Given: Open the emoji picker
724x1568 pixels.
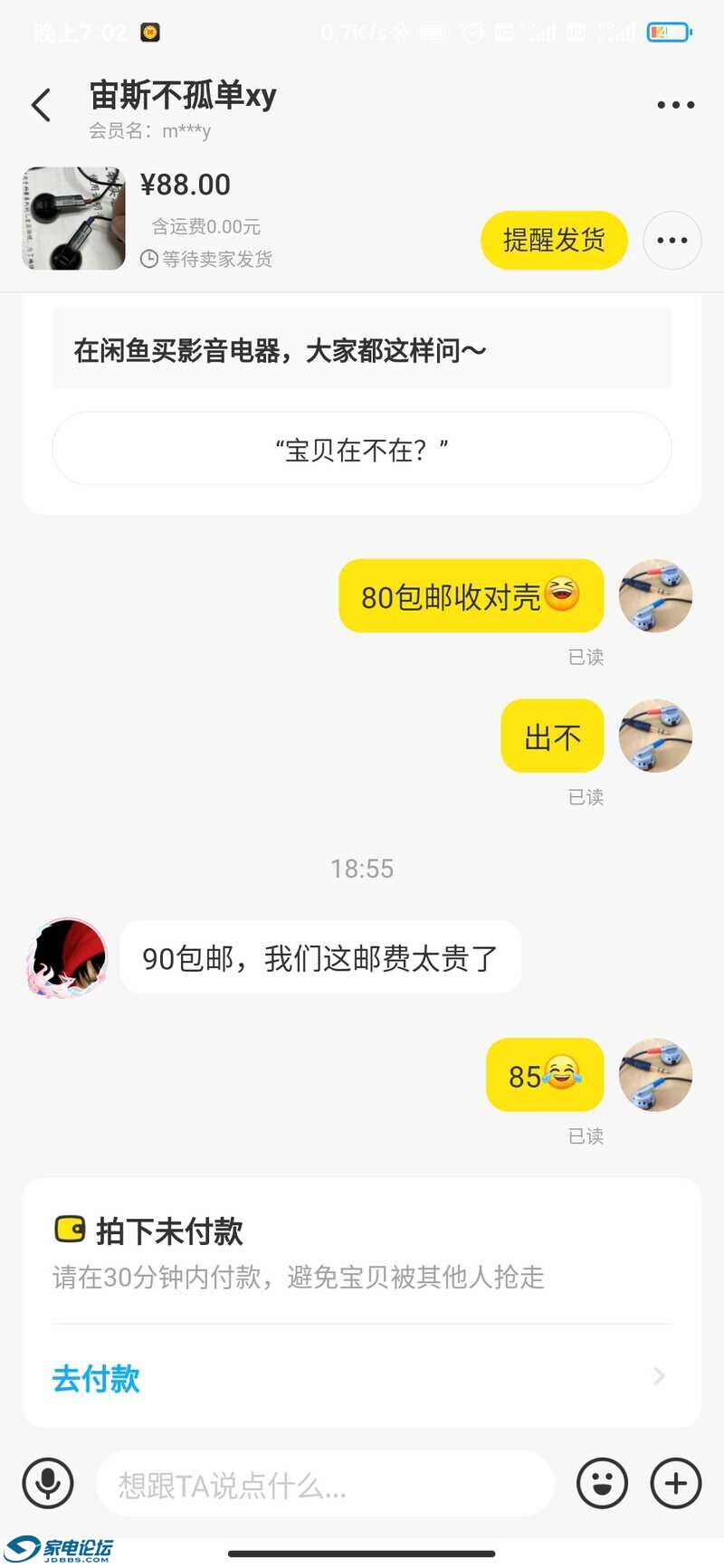Looking at the screenshot, I should [602, 1483].
